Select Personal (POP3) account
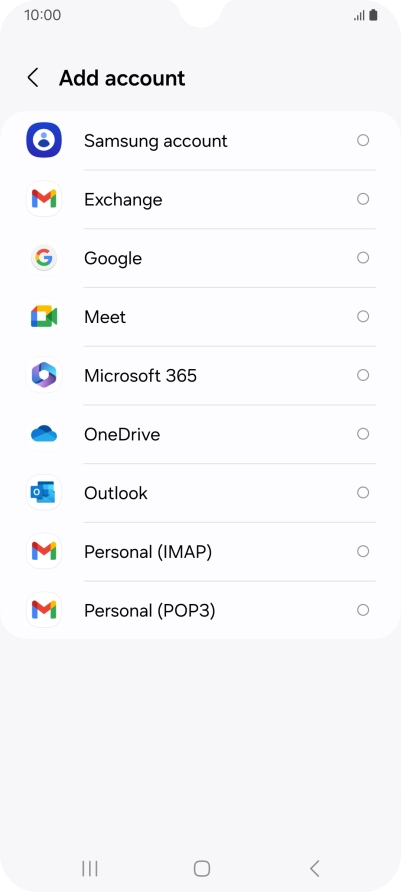The height and width of the screenshot is (892, 401). 200,610
